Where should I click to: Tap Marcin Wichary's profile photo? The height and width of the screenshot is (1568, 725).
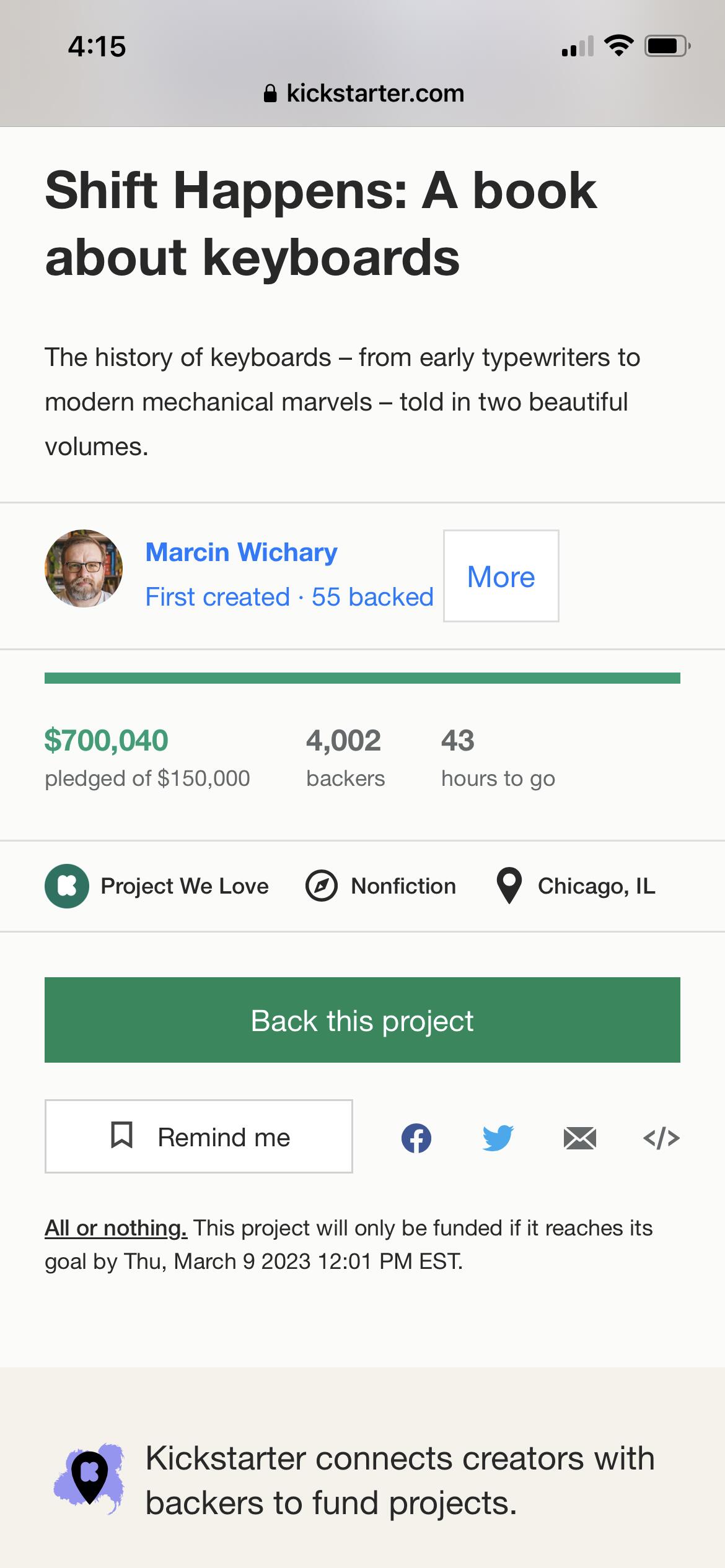tap(84, 568)
